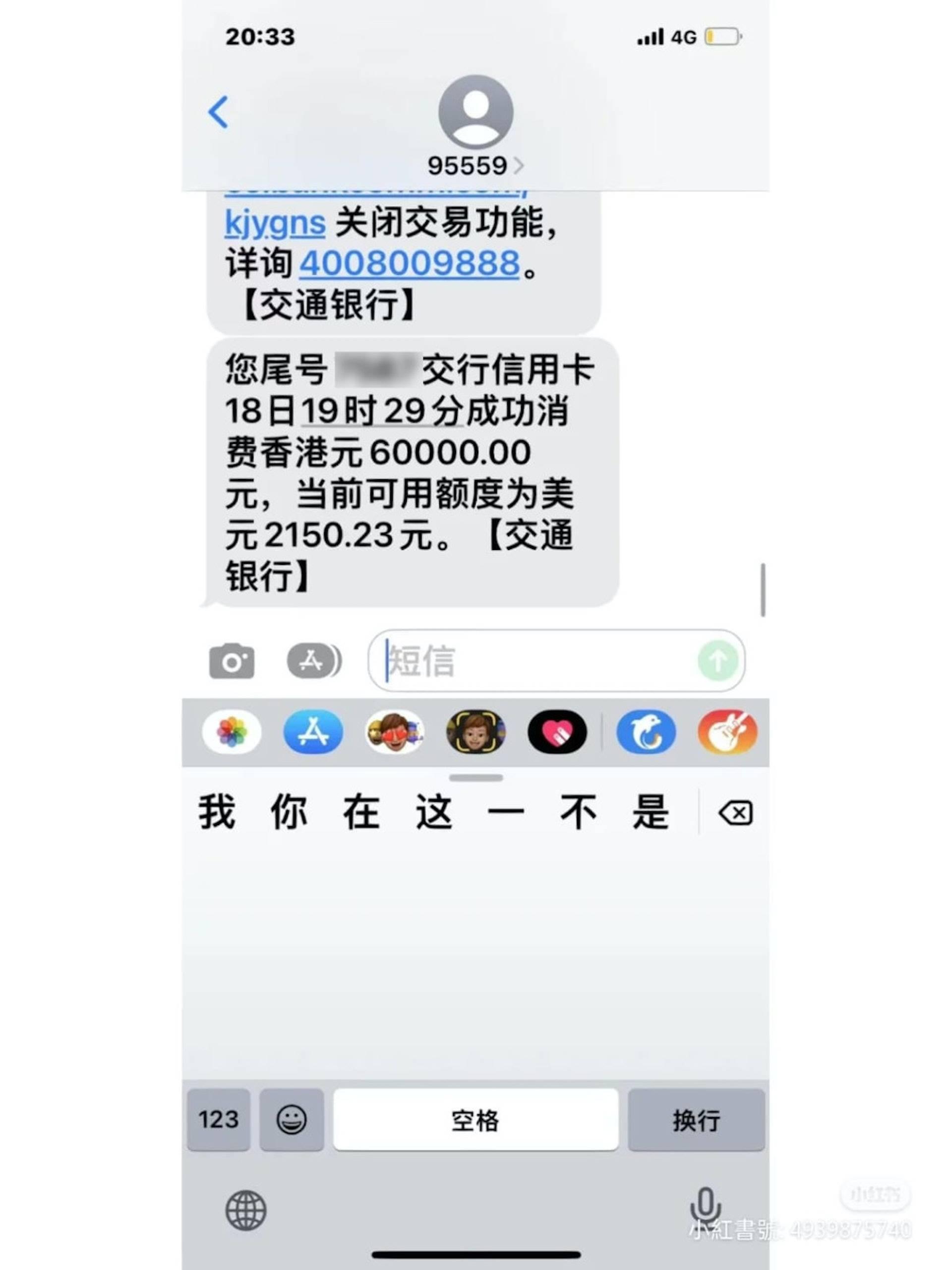Screen dimensions: 952x1270
Task: Open the blue dolphin app in the strip
Action: click(646, 732)
